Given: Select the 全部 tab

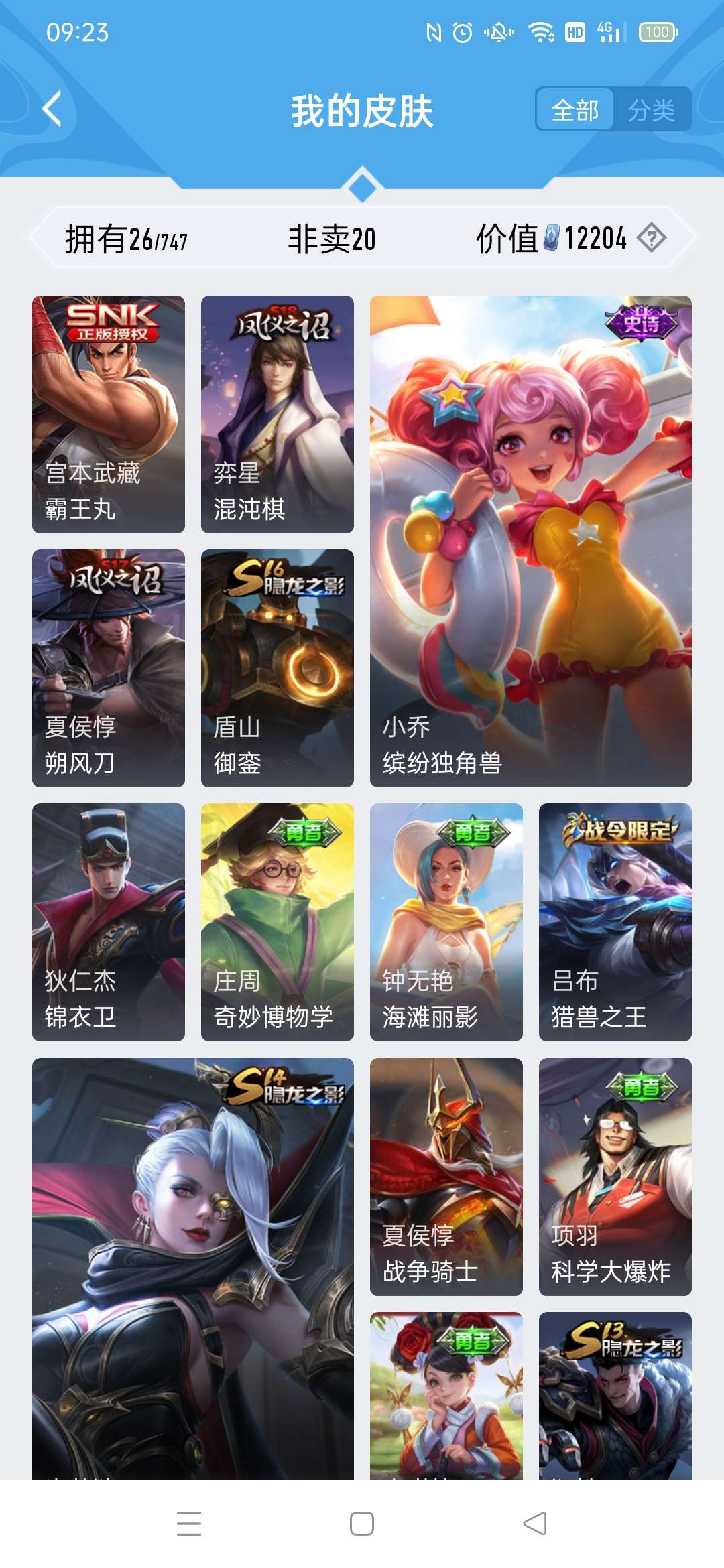Looking at the screenshot, I should 575,109.
